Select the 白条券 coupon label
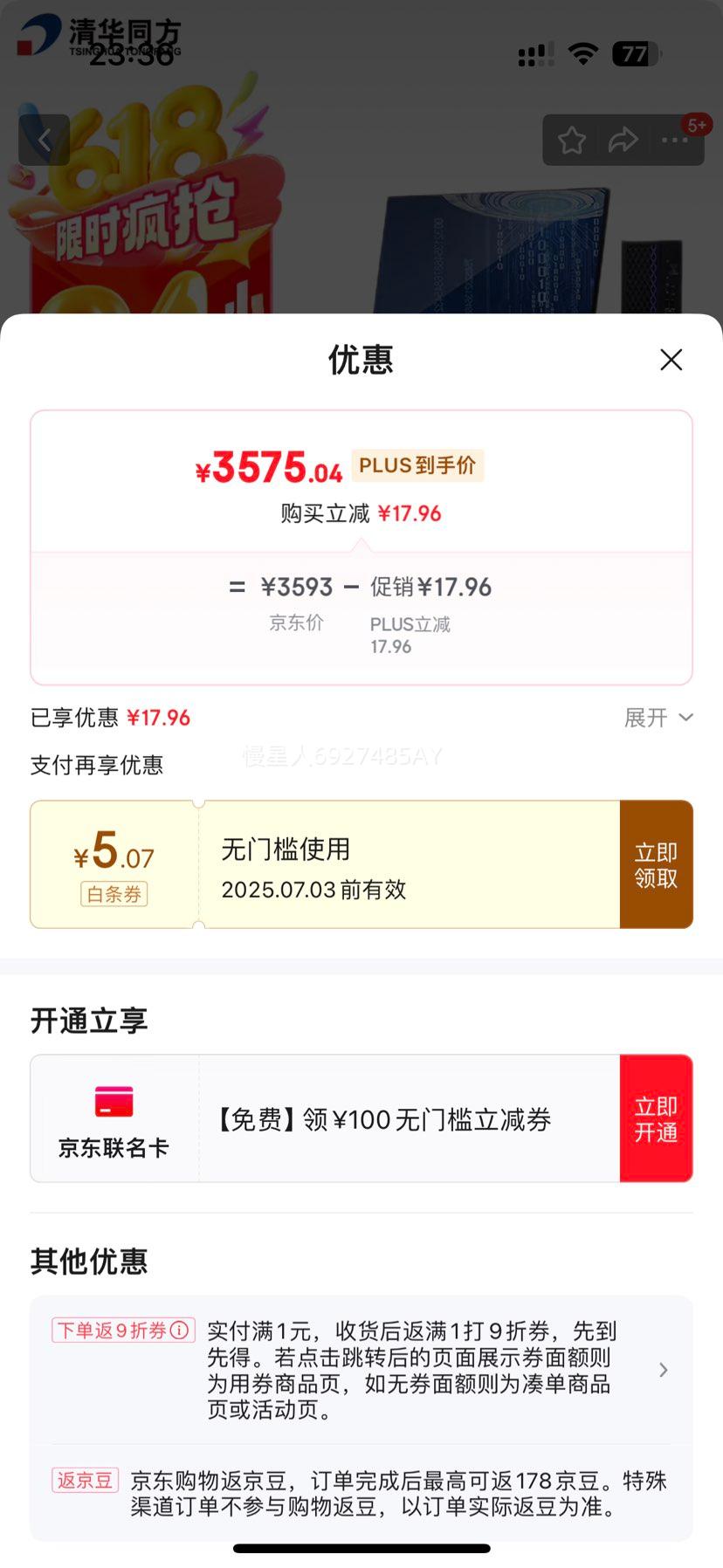The image size is (723, 1568). 114,894
